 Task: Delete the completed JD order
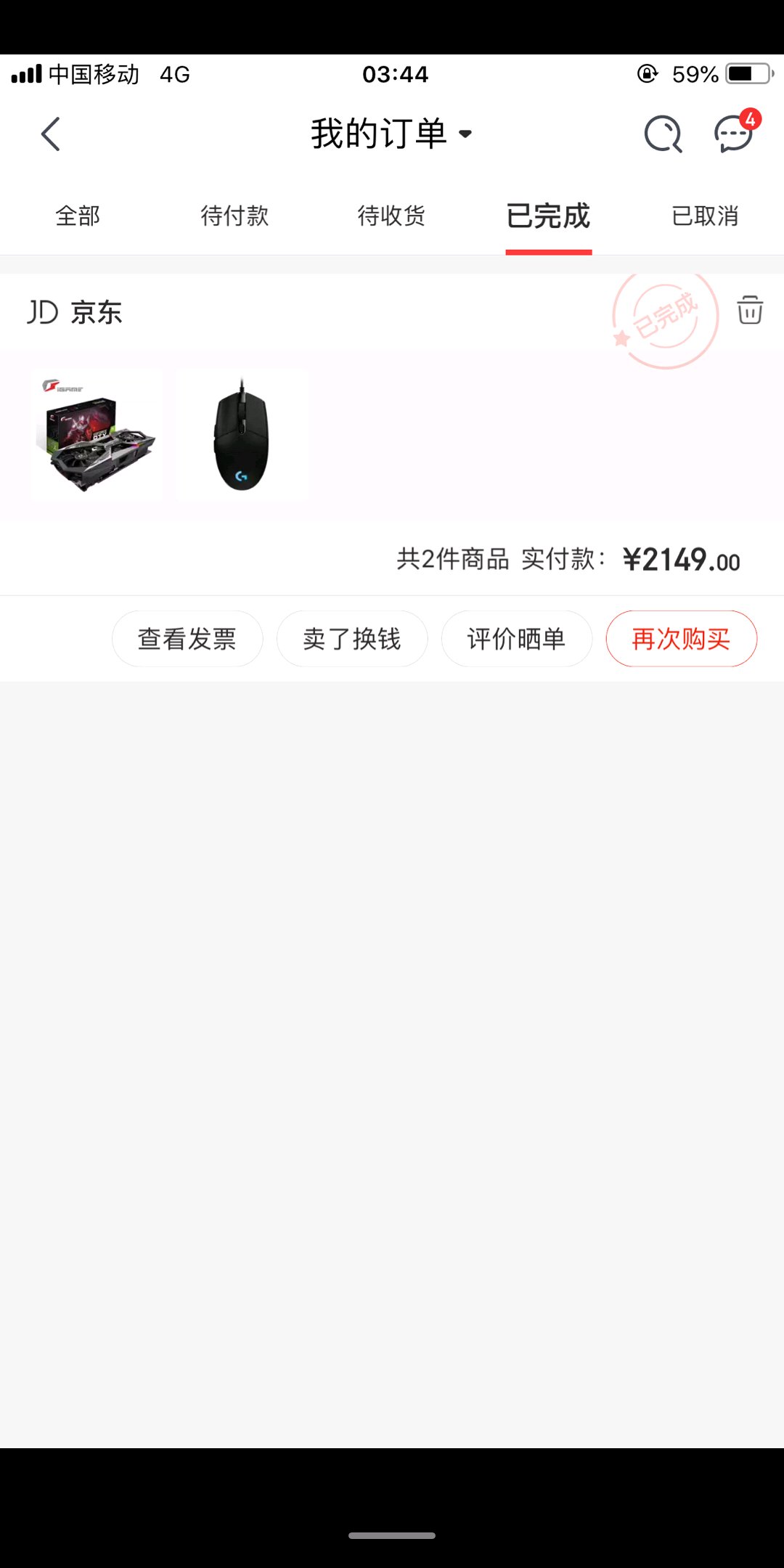pos(750,310)
